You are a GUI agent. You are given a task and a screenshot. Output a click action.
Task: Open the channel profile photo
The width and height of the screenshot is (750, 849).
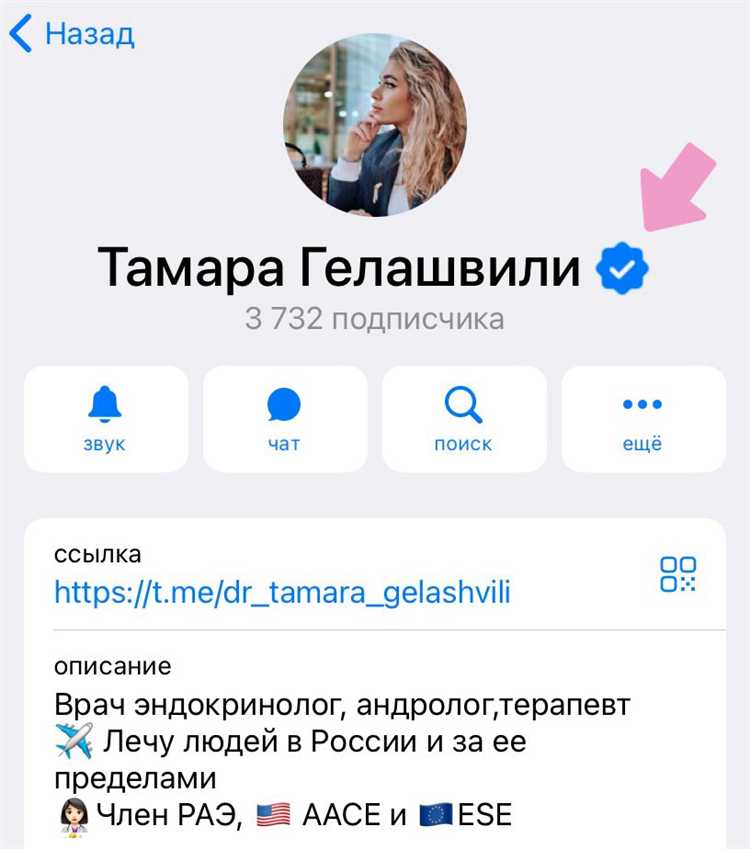point(374,127)
